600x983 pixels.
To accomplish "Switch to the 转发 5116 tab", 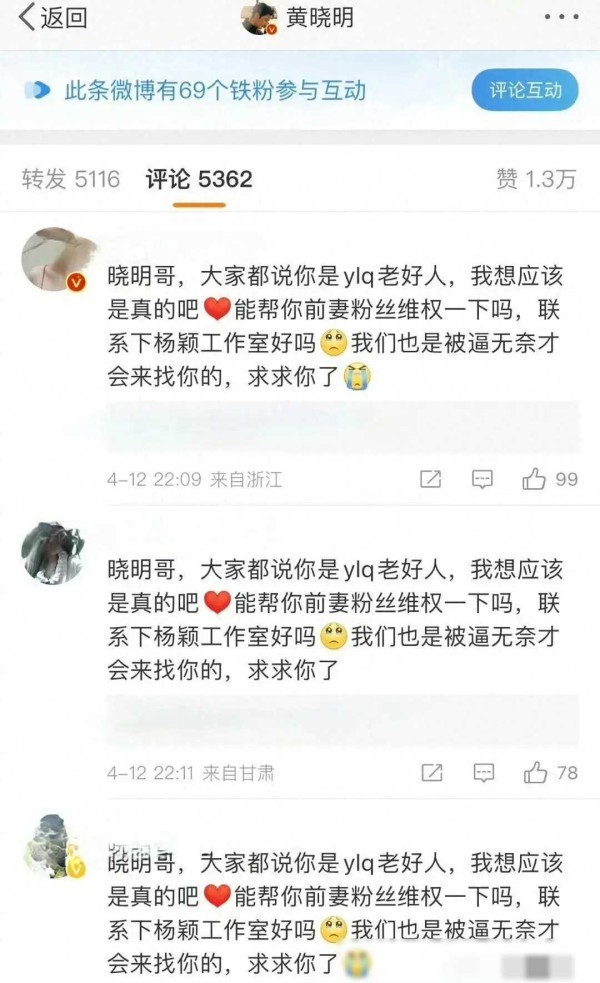I will point(70,179).
